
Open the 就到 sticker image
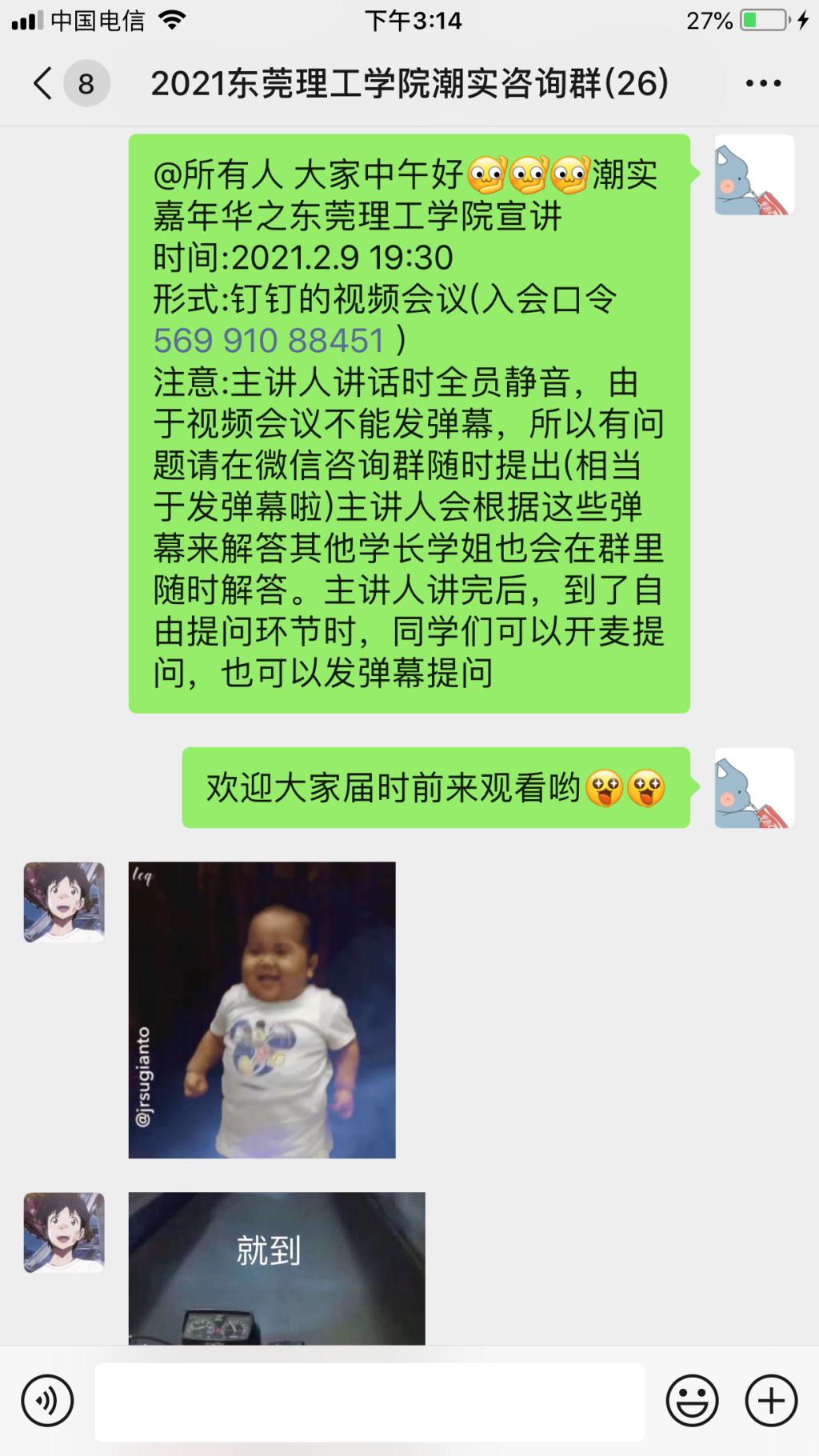click(276, 1268)
